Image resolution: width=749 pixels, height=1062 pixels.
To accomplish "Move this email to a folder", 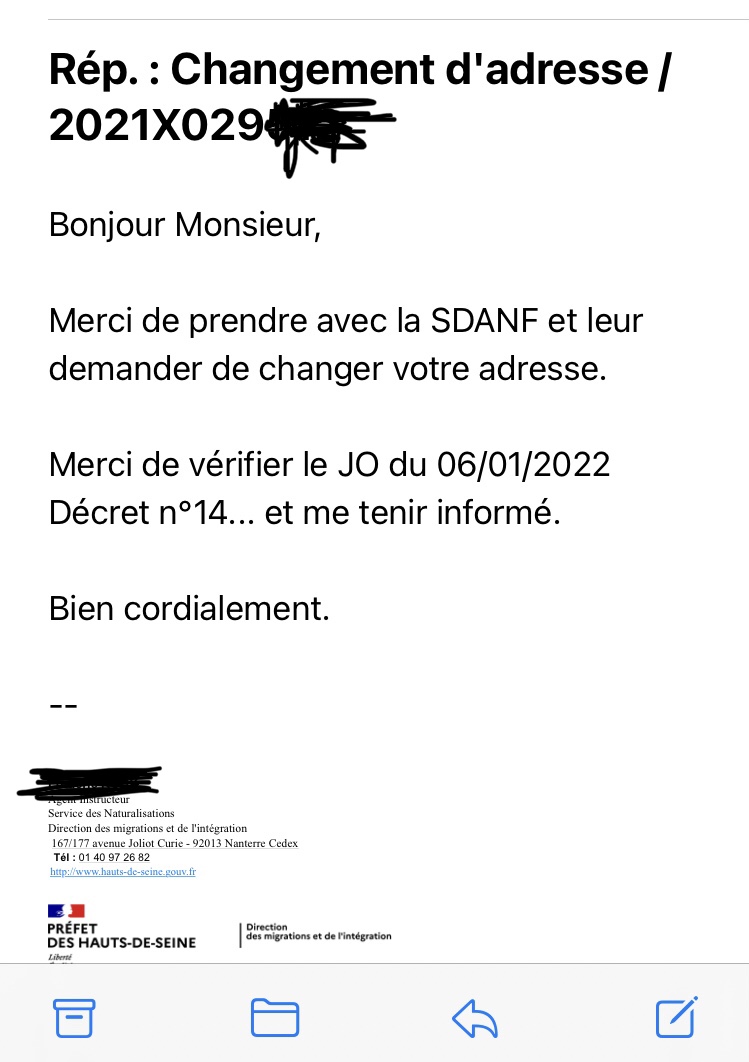I will coord(274,1017).
